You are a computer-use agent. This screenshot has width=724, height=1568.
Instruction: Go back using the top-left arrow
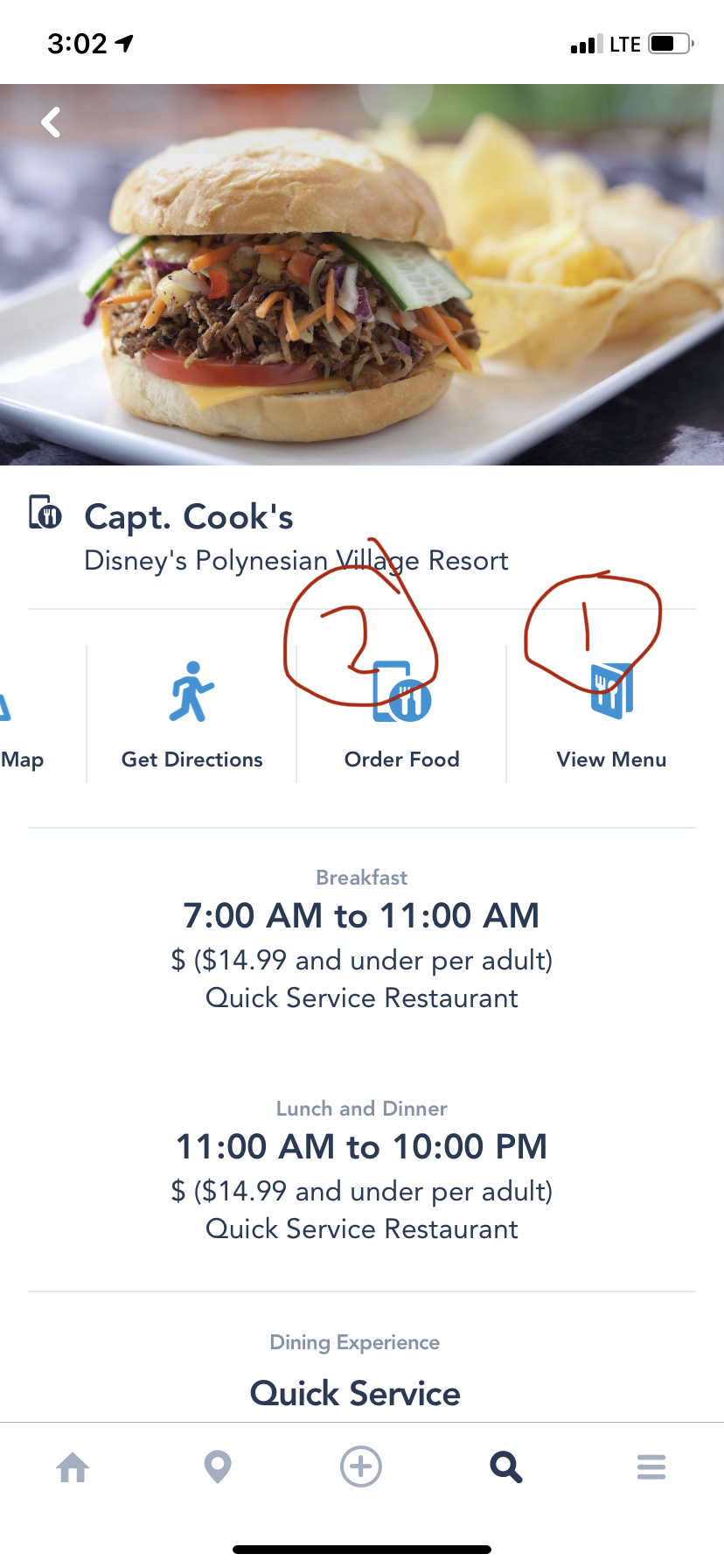[52, 122]
